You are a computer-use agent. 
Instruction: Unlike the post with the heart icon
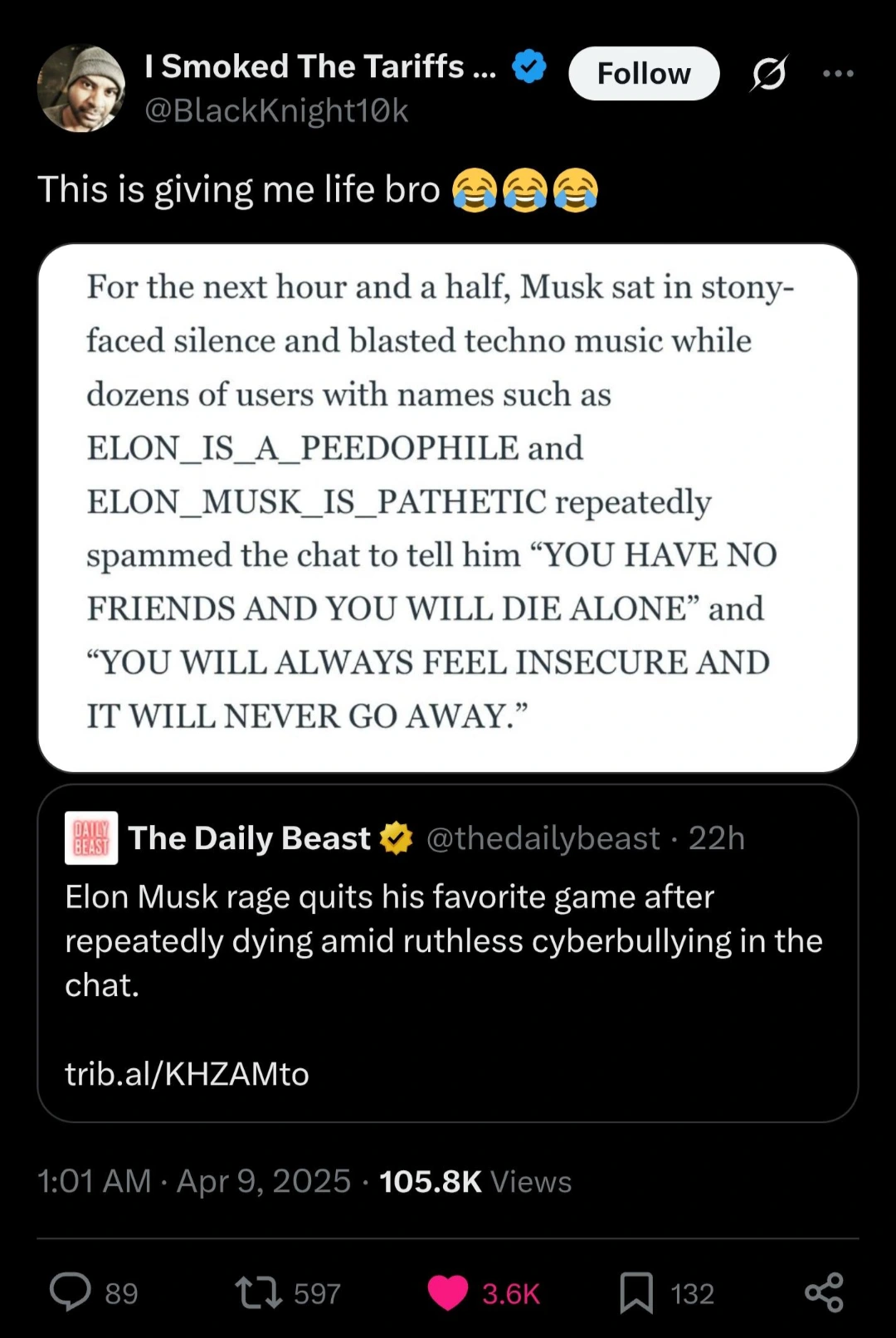(448, 1292)
